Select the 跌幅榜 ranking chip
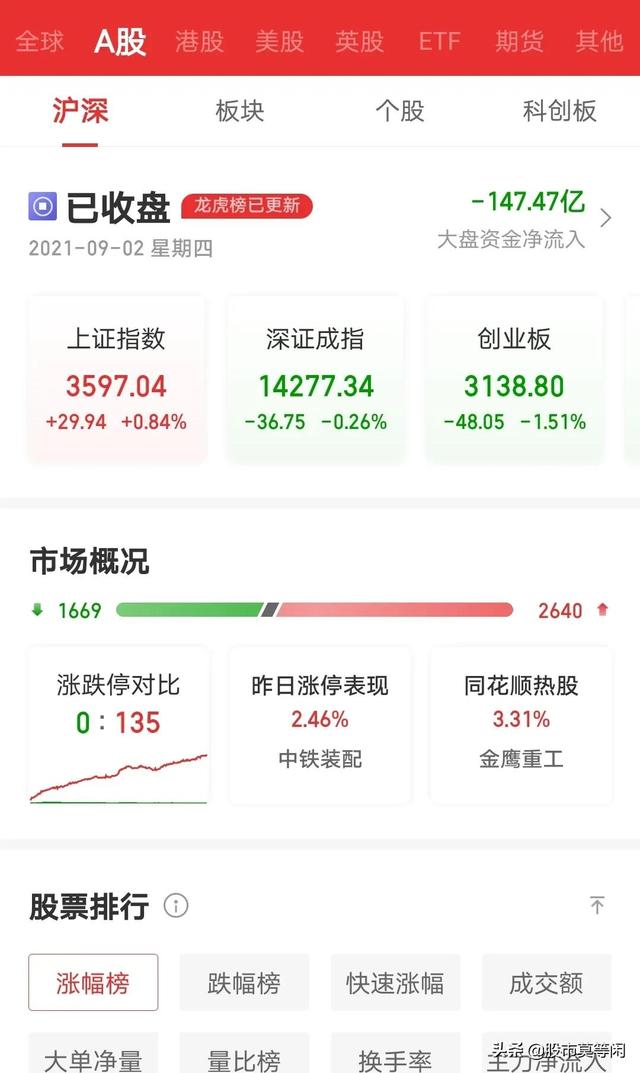Viewport: 640px width, 1073px height. coord(244,983)
